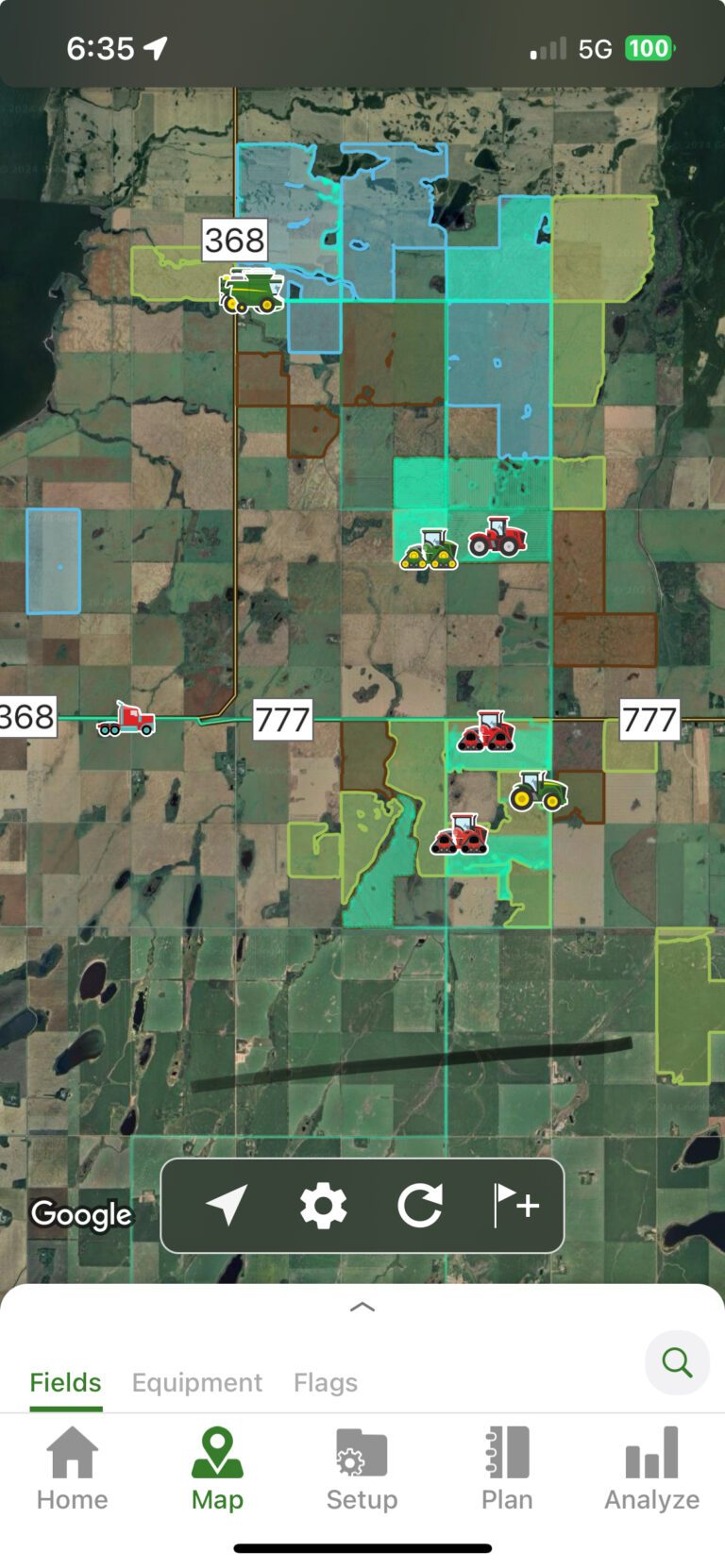Select the Map tab in bottom navigation
This screenshot has height=1568, width=725.
[217, 1469]
